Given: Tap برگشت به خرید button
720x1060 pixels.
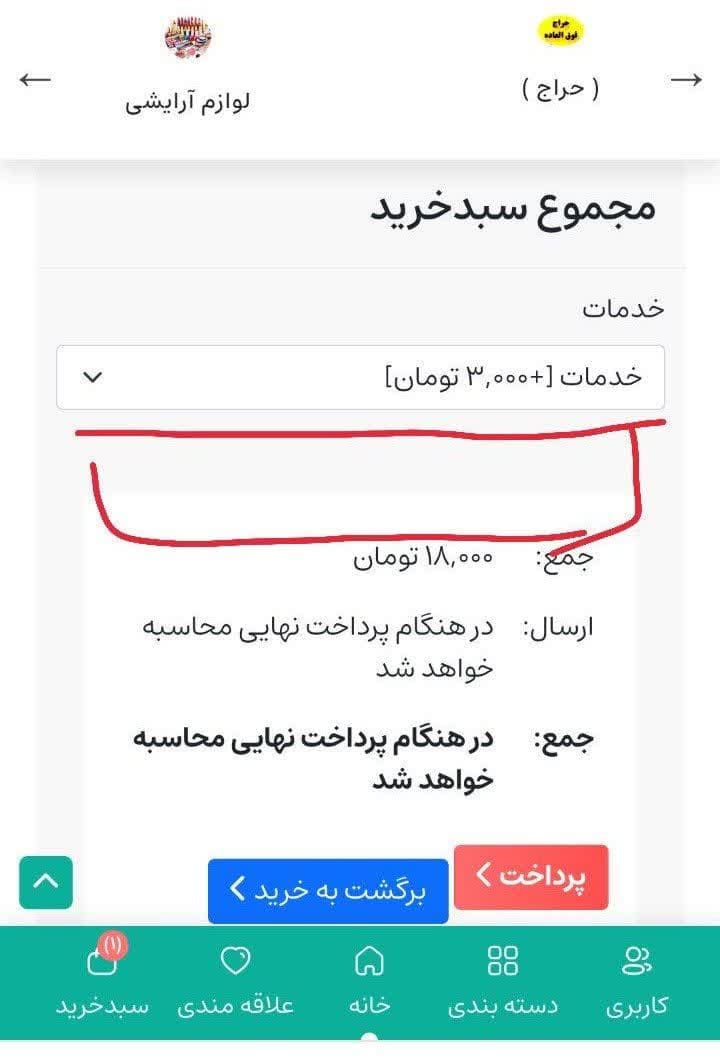Looking at the screenshot, I should tap(328, 890).
